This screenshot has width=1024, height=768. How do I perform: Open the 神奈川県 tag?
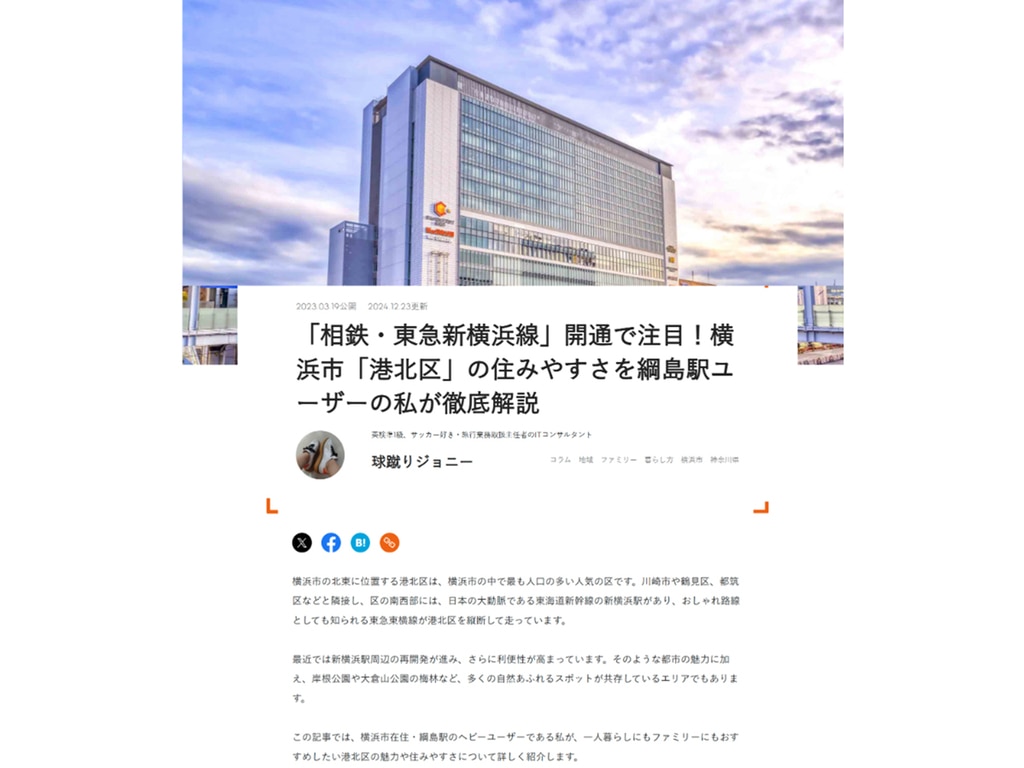(x=725, y=460)
